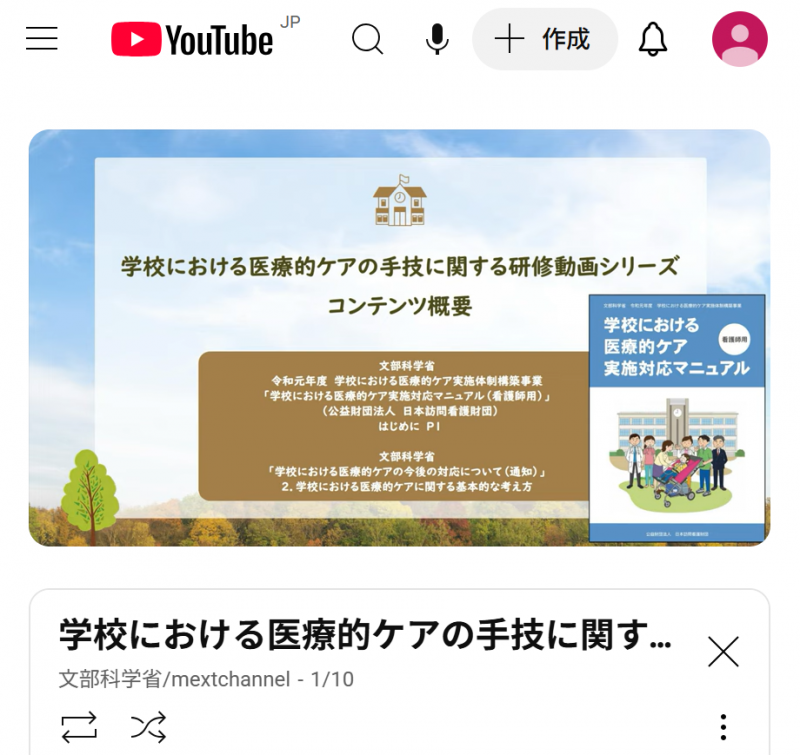
Task: Open the notifications bell
Action: pyautogui.click(x=653, y=39)
